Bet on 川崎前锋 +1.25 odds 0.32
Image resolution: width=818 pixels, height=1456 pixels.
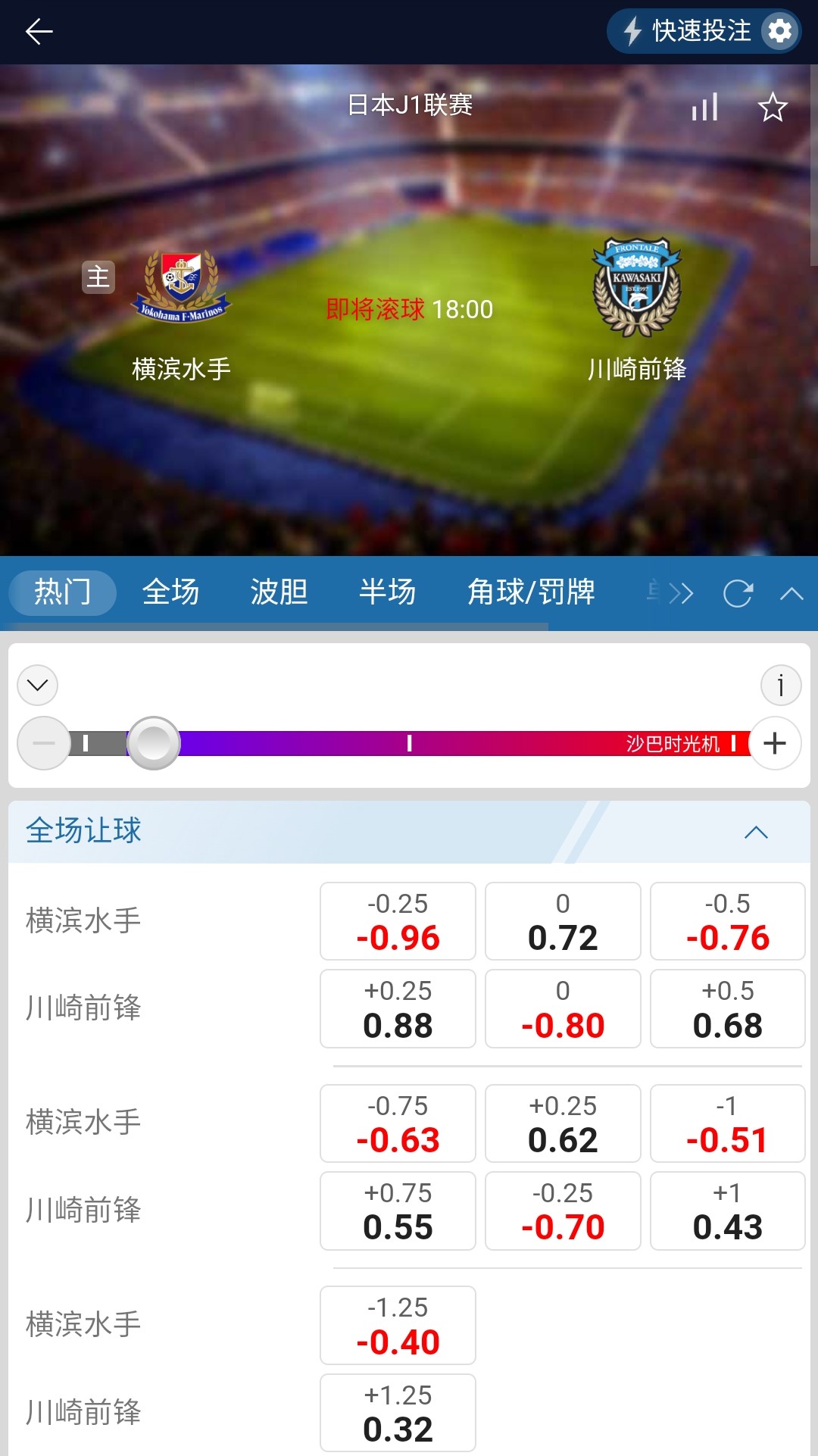398,1413
